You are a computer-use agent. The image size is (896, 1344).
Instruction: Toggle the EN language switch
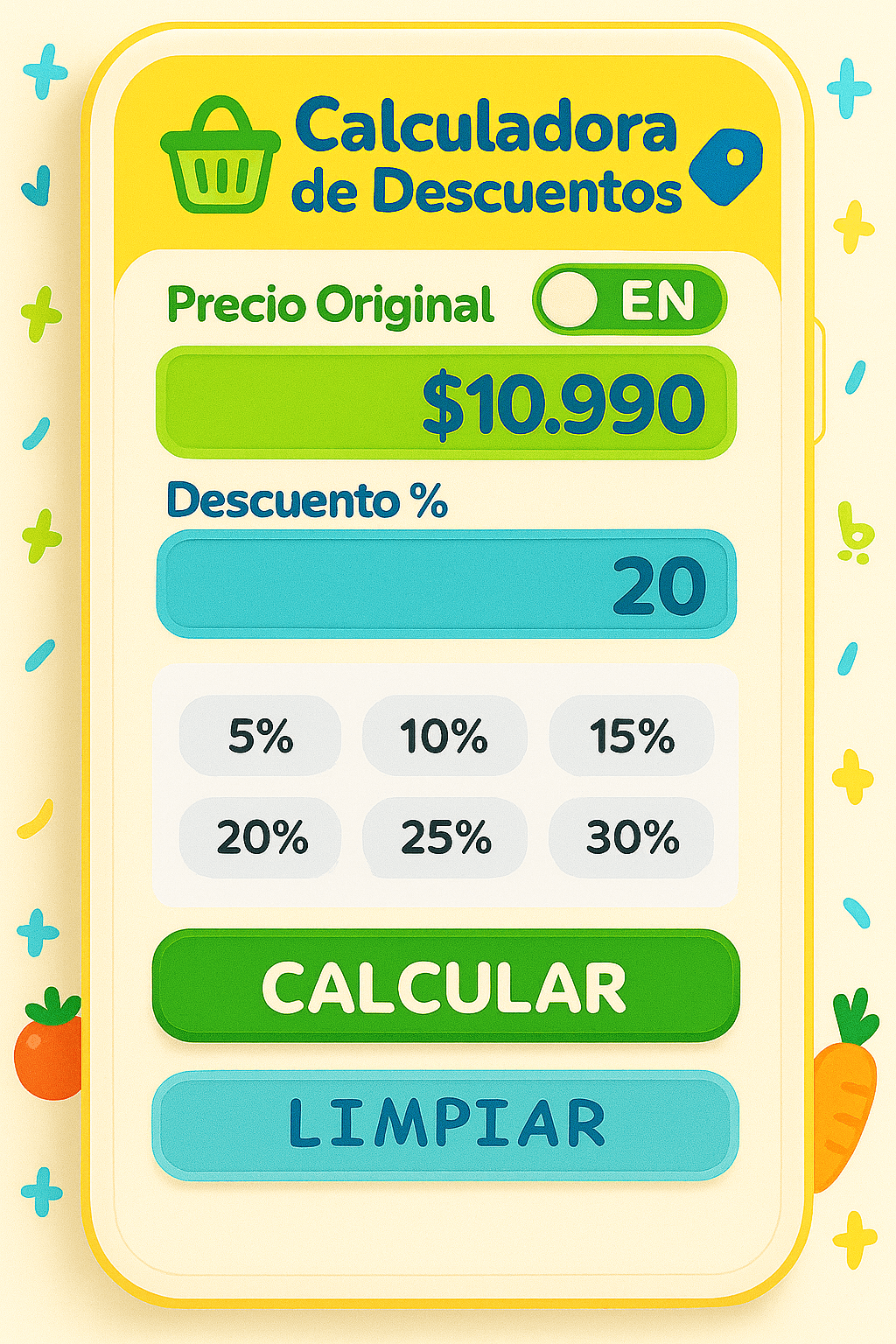point(629,301)
